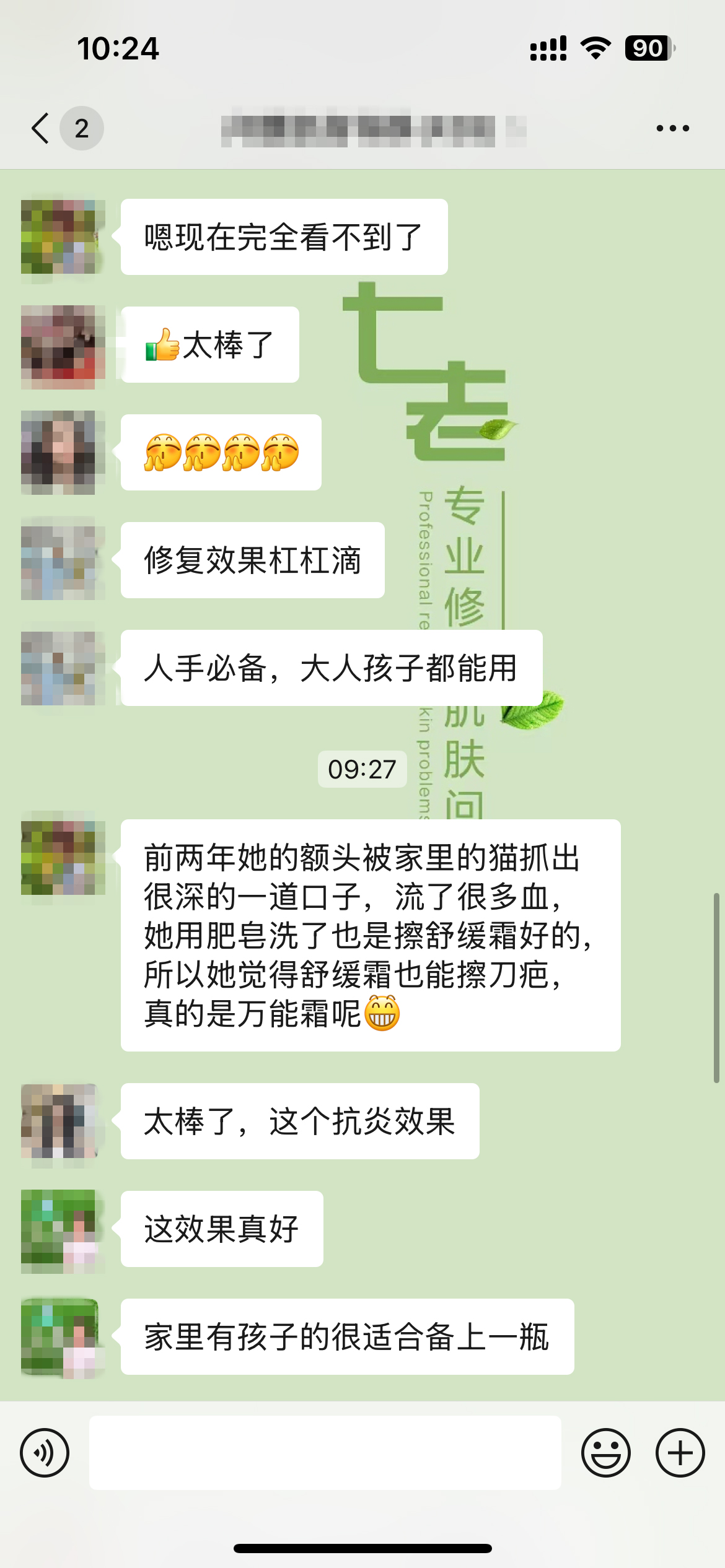Tap avatar next to "这效果真好"
Viewport: 725px width, 1568px height.
click(x=63, y=1229)
